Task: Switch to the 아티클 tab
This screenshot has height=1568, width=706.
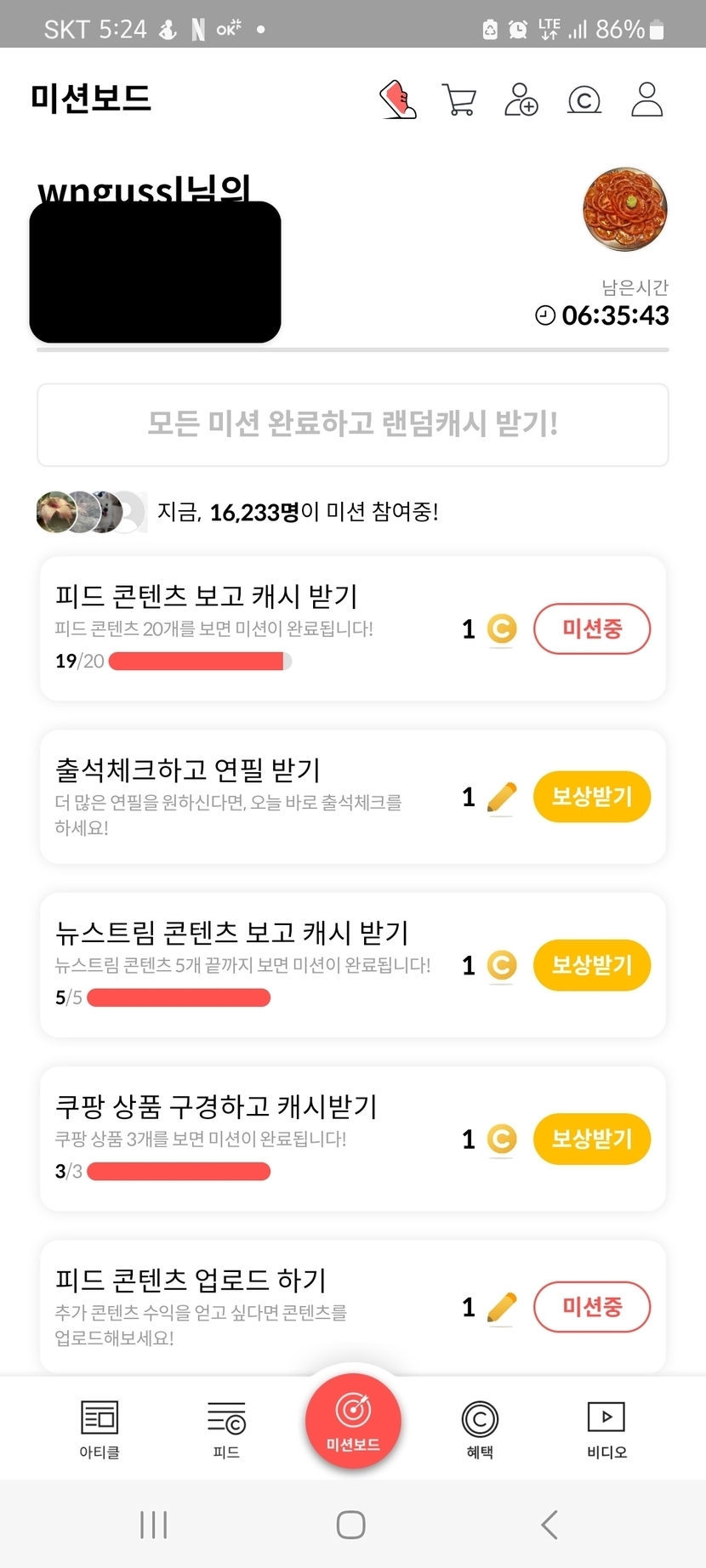Action: (100, 1429)
